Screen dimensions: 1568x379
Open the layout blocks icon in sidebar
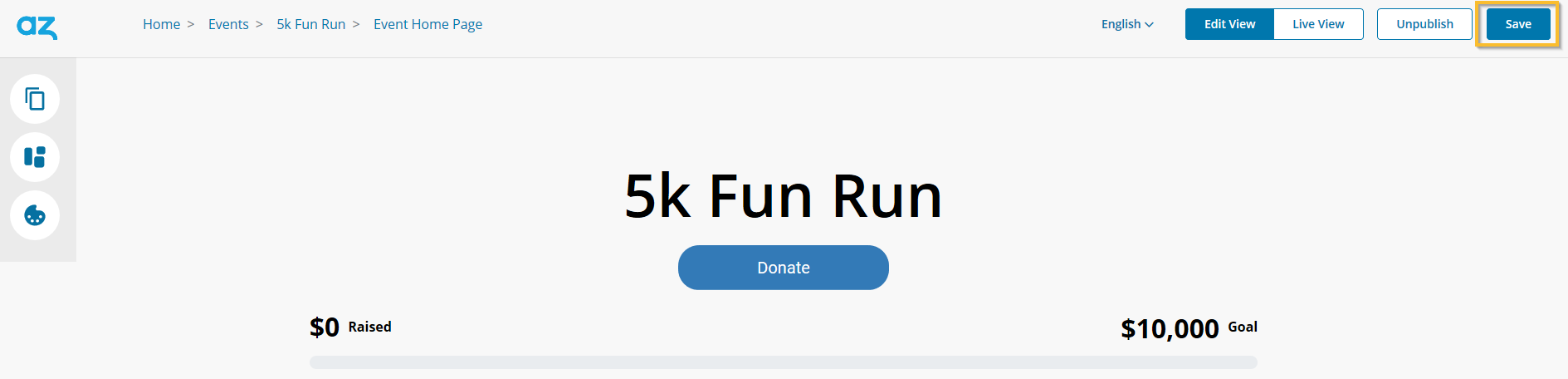(35, 157)
